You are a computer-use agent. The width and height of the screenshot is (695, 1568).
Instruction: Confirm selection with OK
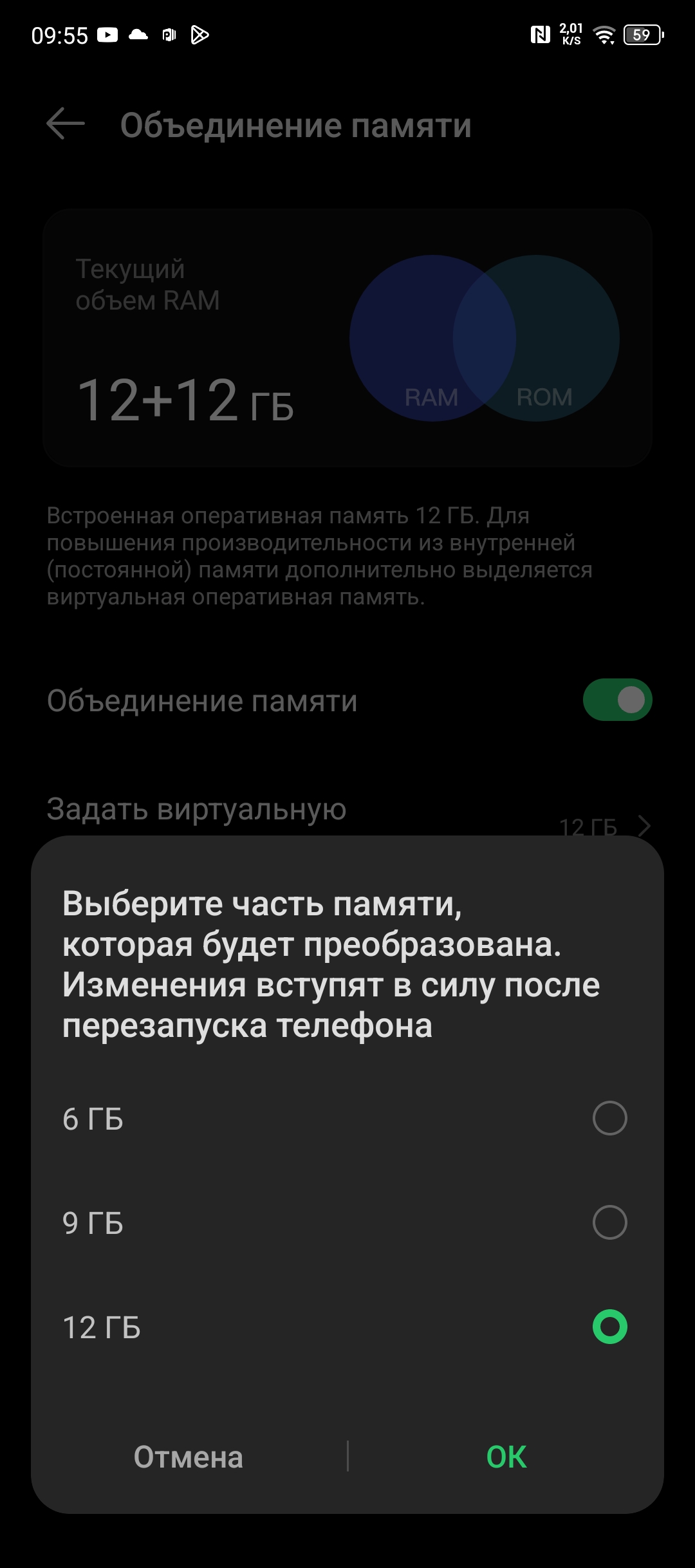tap(506, 1457)
